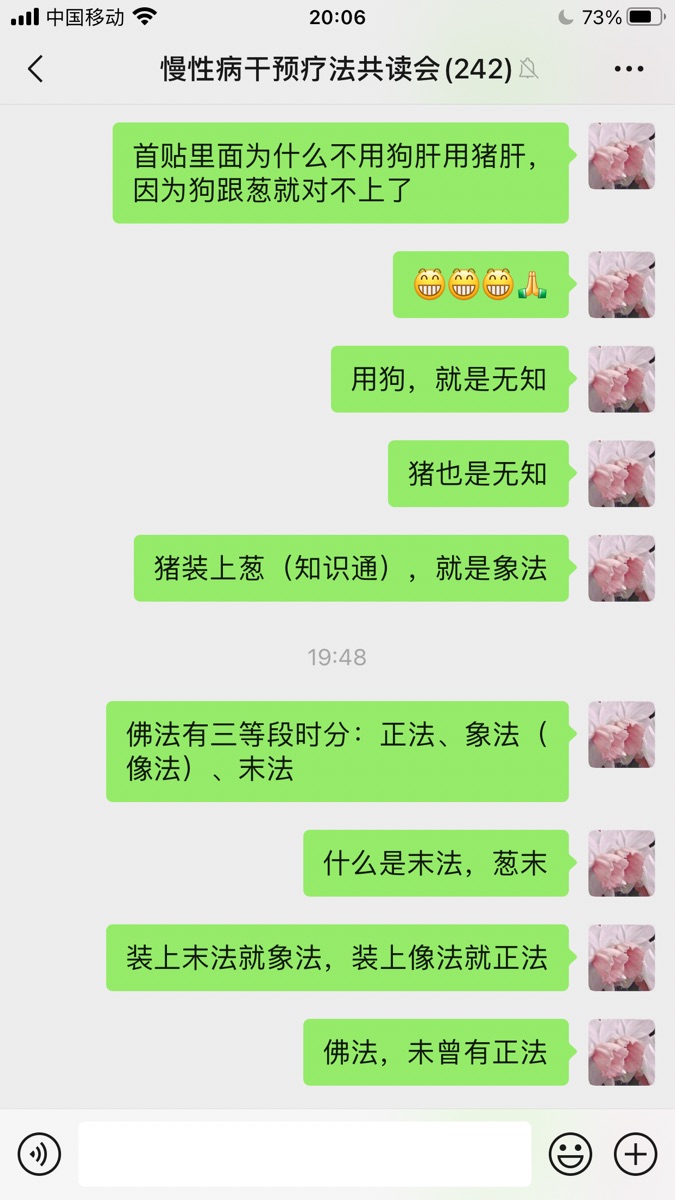Tap the message text input field
Viewport: 675px width, 1200px height.
point(305,1154)
